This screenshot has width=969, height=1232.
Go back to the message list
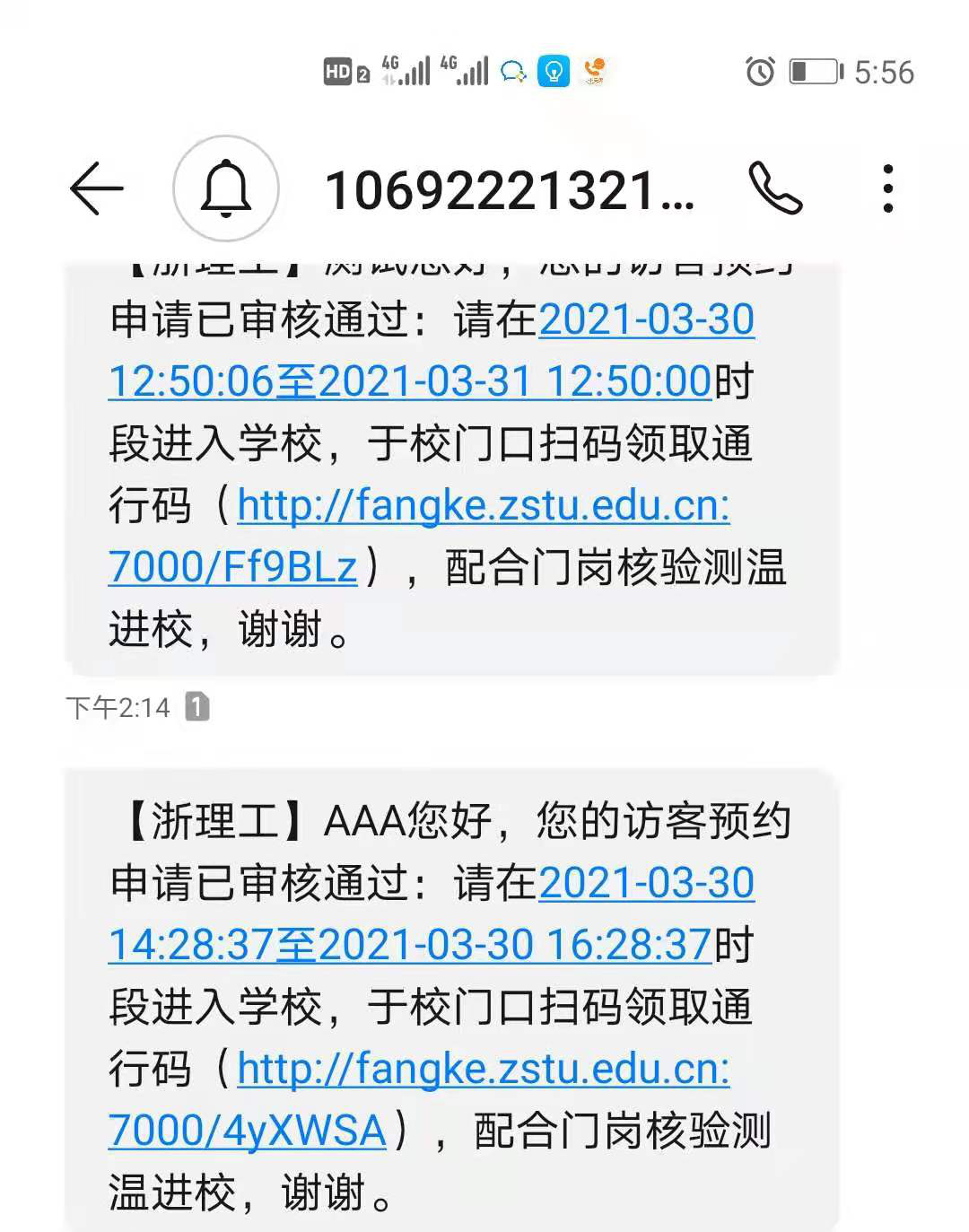[x=96, y=188]
